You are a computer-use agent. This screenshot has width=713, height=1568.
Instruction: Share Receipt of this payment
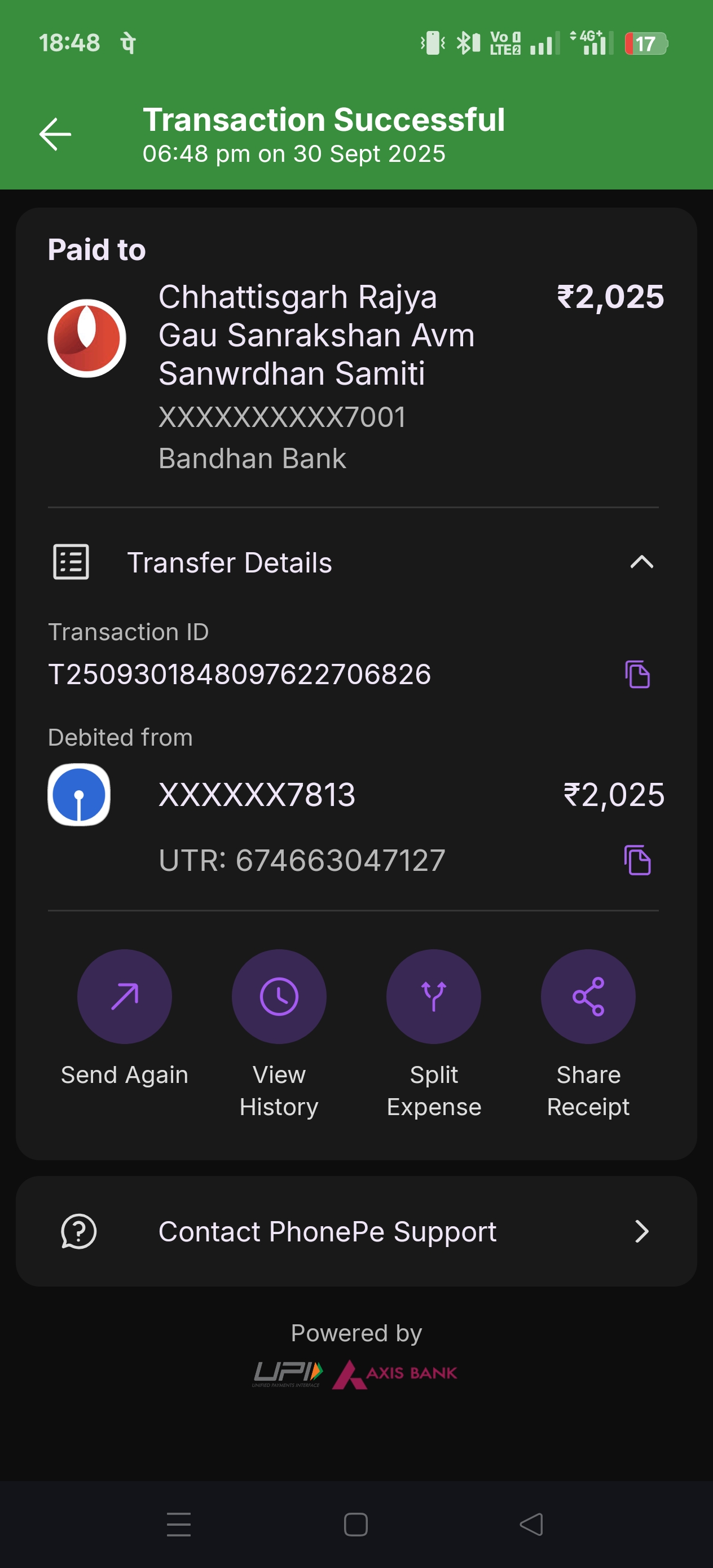[588, 997]
